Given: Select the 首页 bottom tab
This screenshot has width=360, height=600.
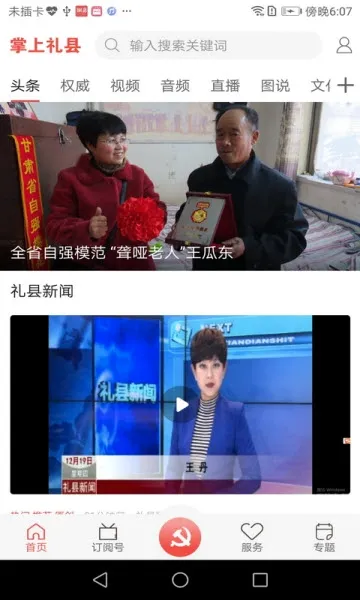Looking at the screenshot, I should click(36, 538).
